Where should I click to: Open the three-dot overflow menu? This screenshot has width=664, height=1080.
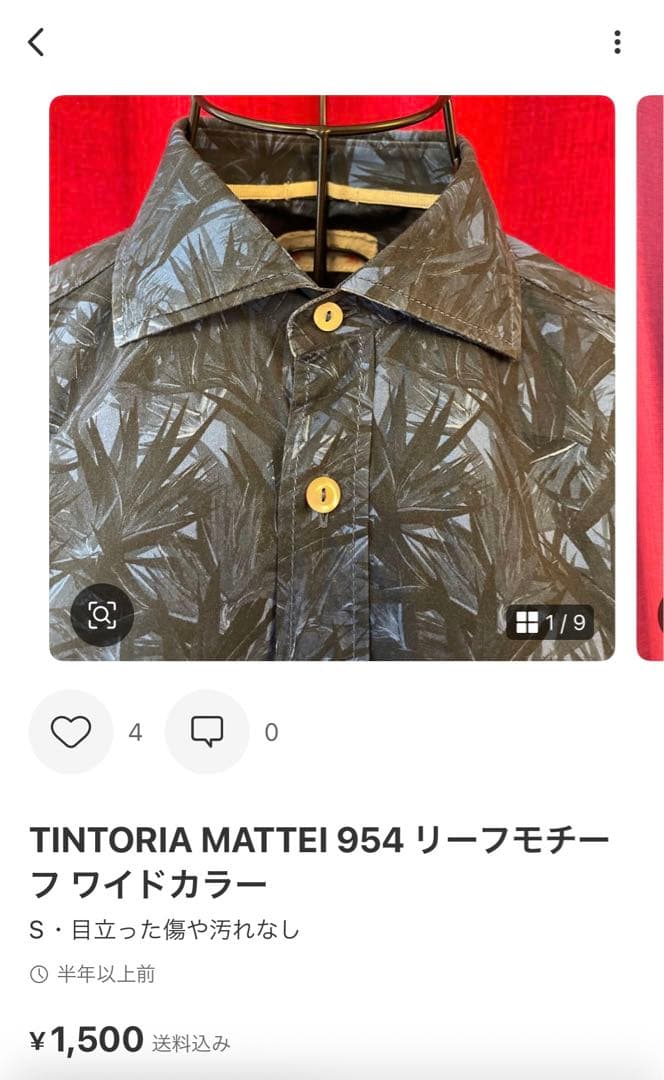tap(617, 42)
